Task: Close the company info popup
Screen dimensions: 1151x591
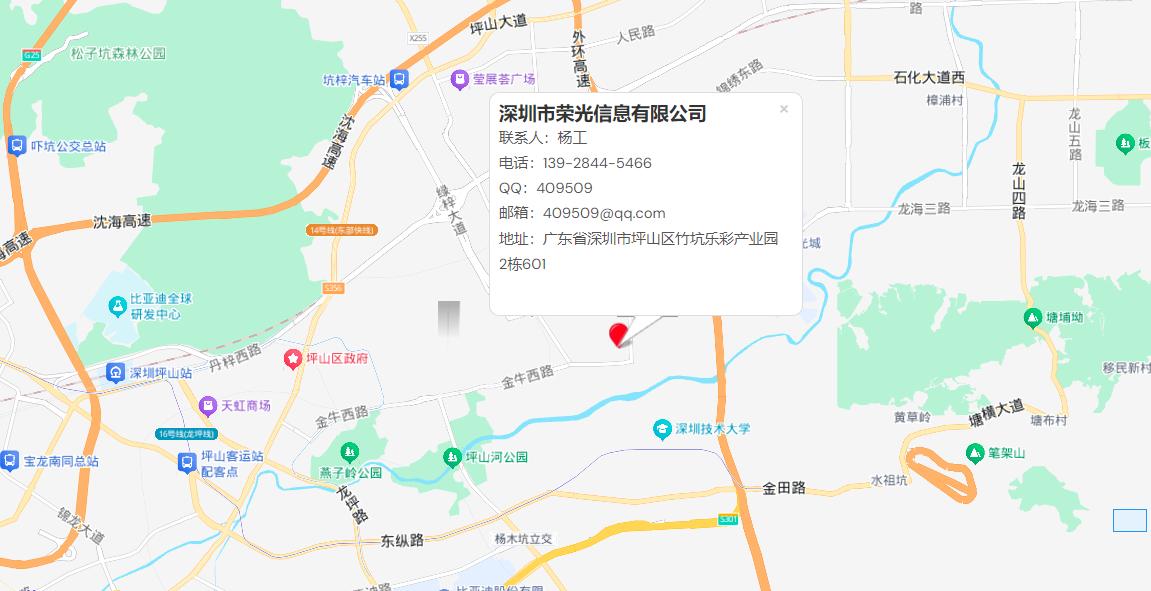Action: click(784, 109)
